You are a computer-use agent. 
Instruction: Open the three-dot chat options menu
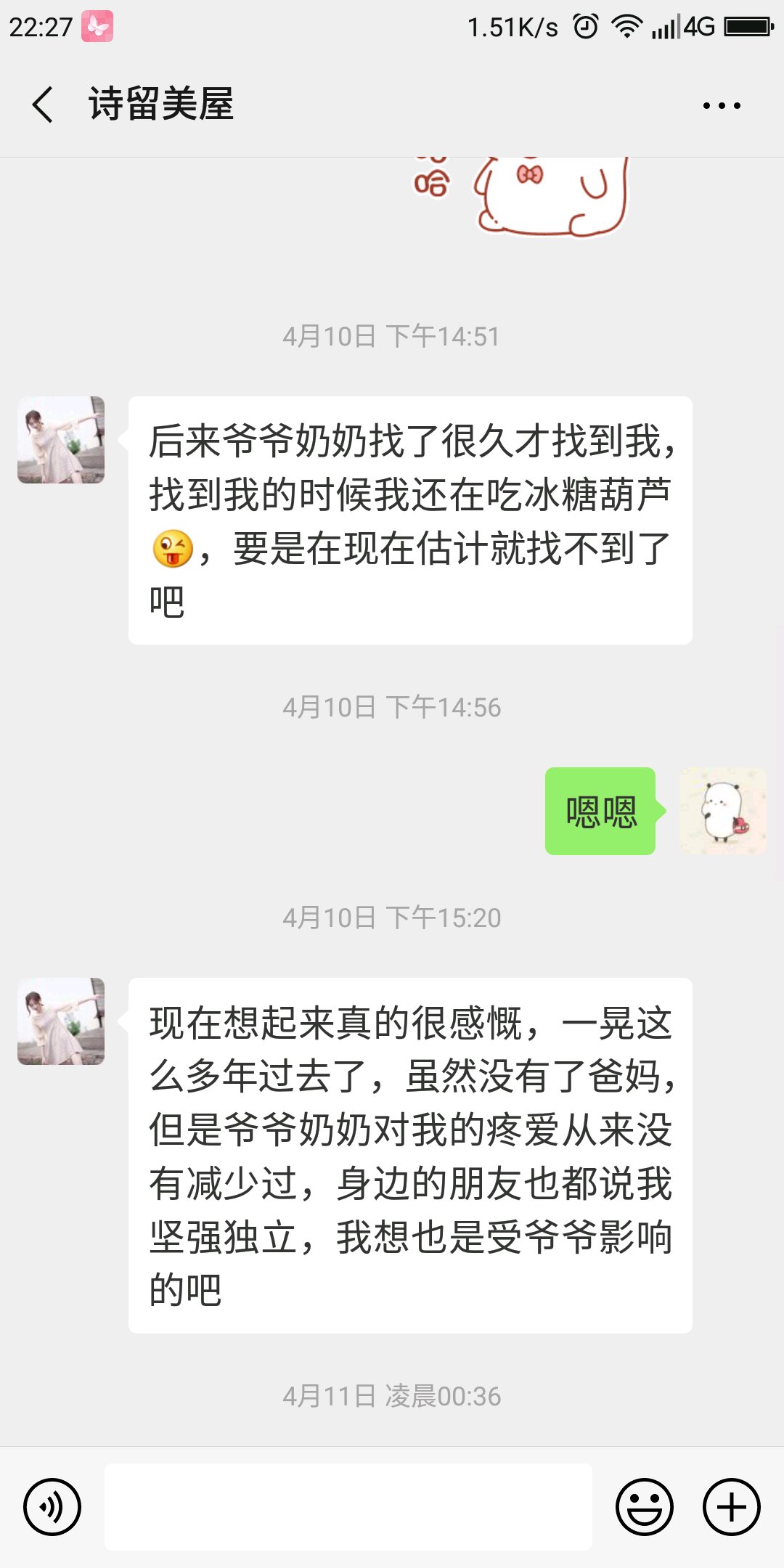click(722, 106)
